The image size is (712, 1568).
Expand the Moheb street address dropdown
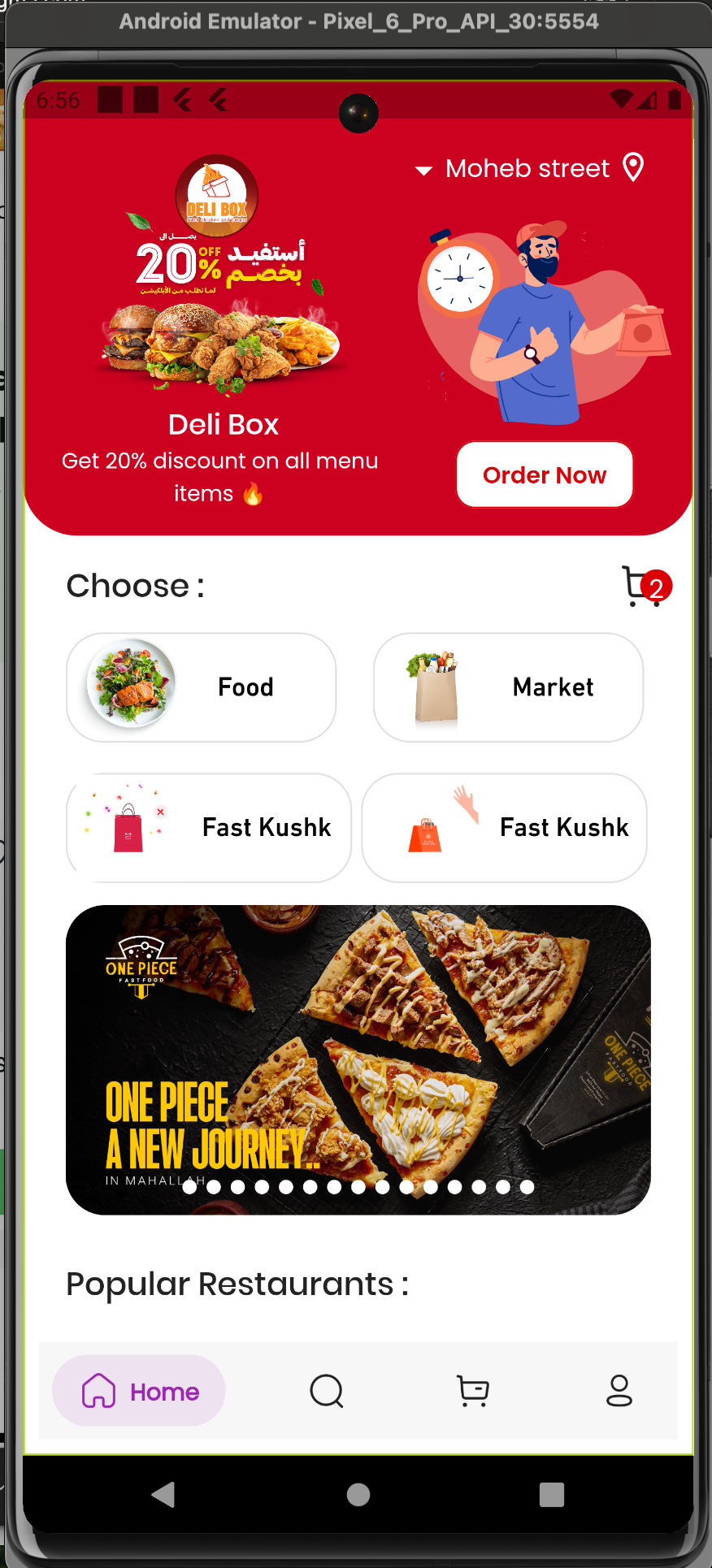point(528,168)
